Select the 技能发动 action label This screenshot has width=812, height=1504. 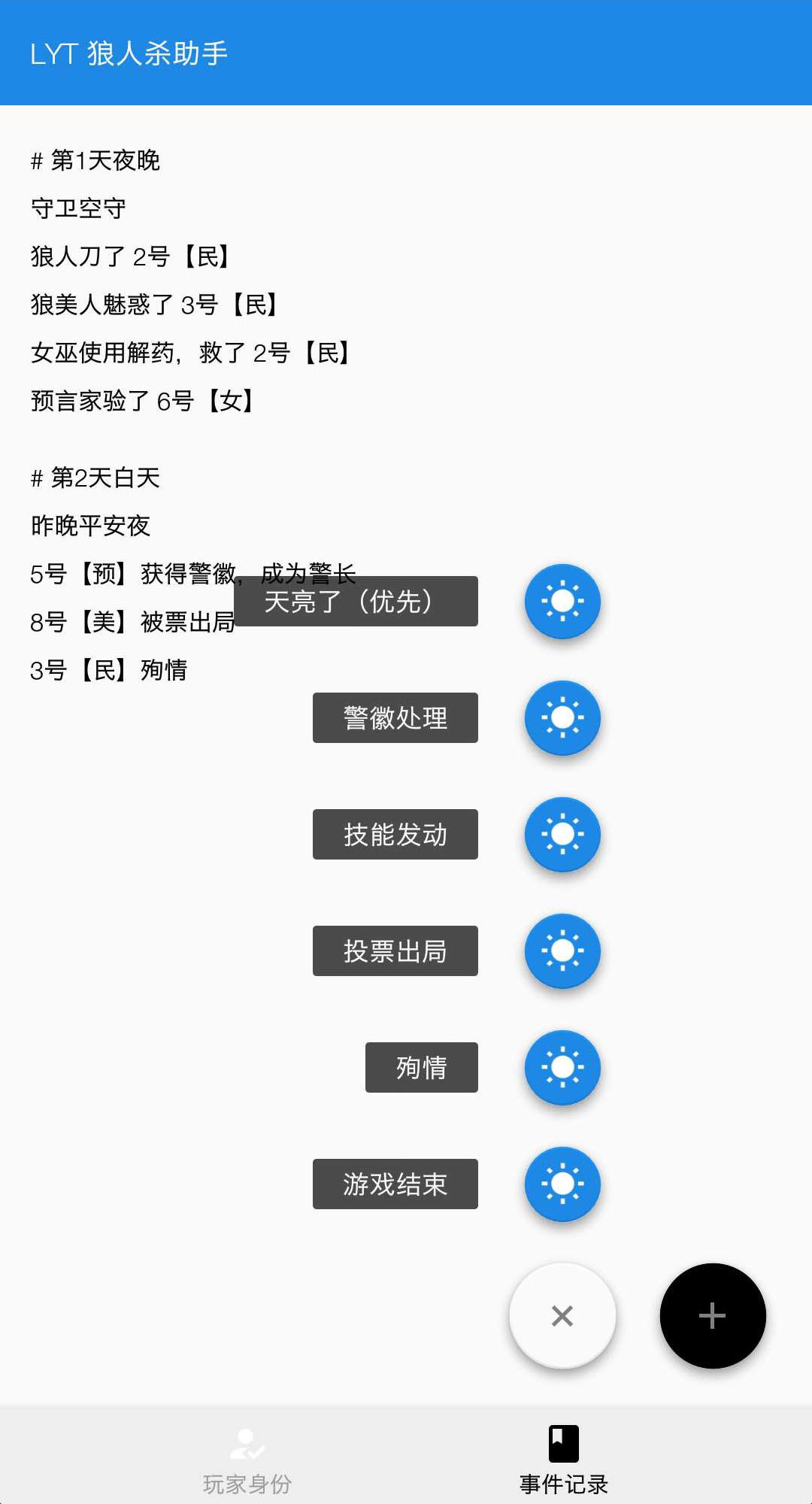click(394, 834)
